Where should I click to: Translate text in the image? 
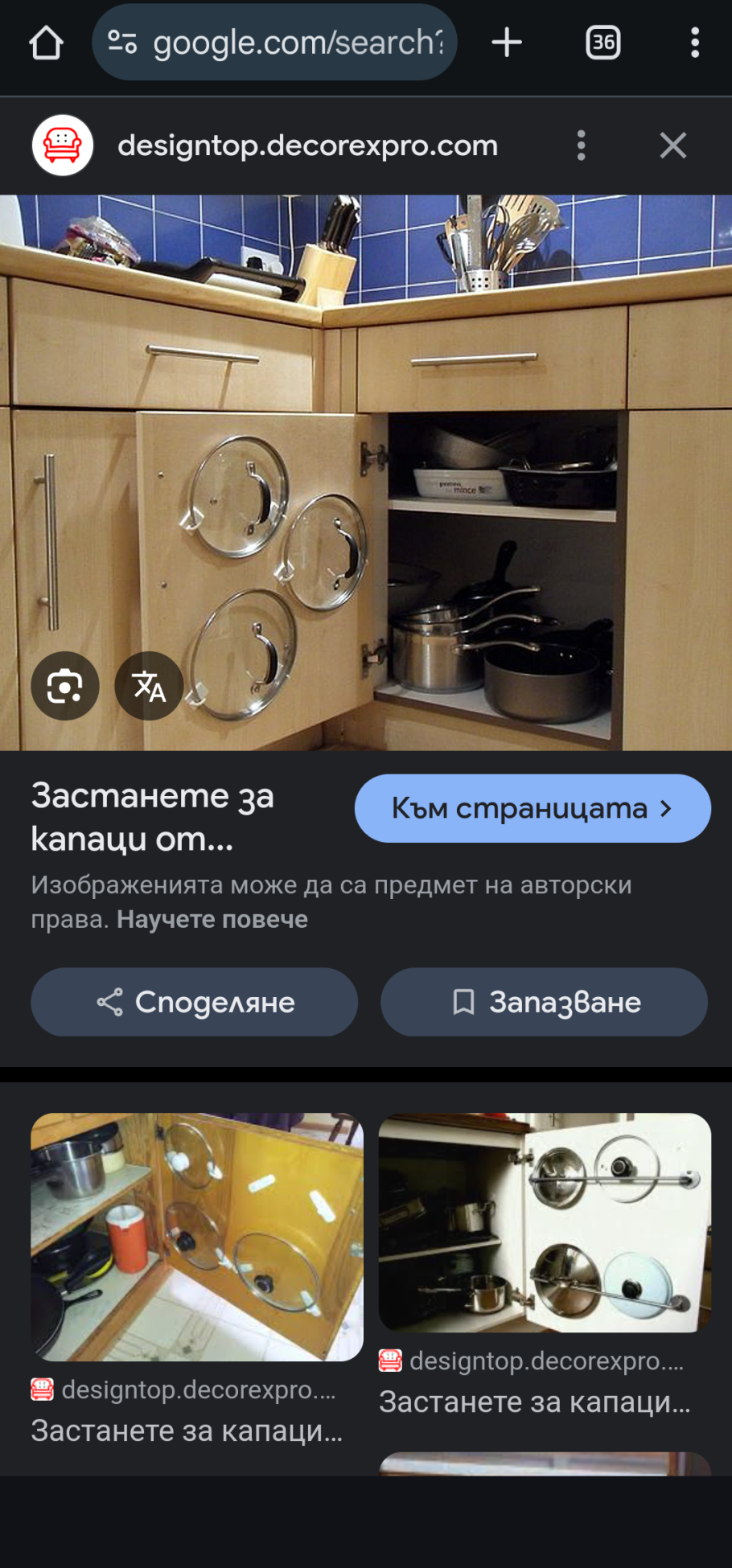tap(149, 686)
